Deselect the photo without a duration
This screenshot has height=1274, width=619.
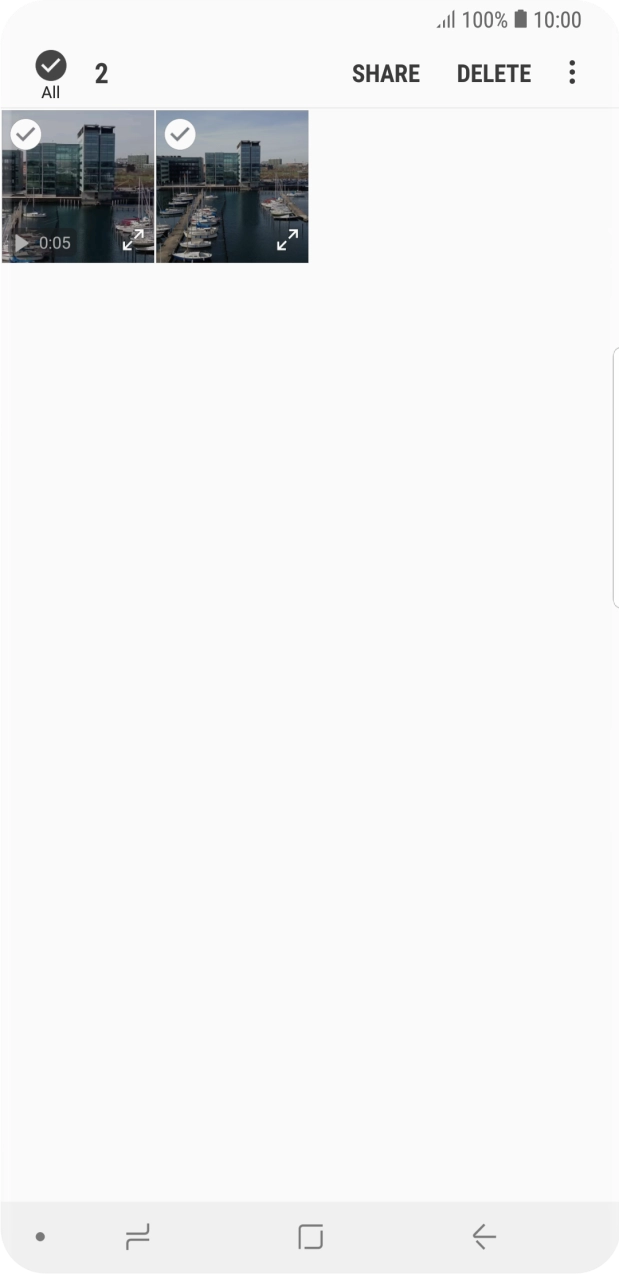180,133
